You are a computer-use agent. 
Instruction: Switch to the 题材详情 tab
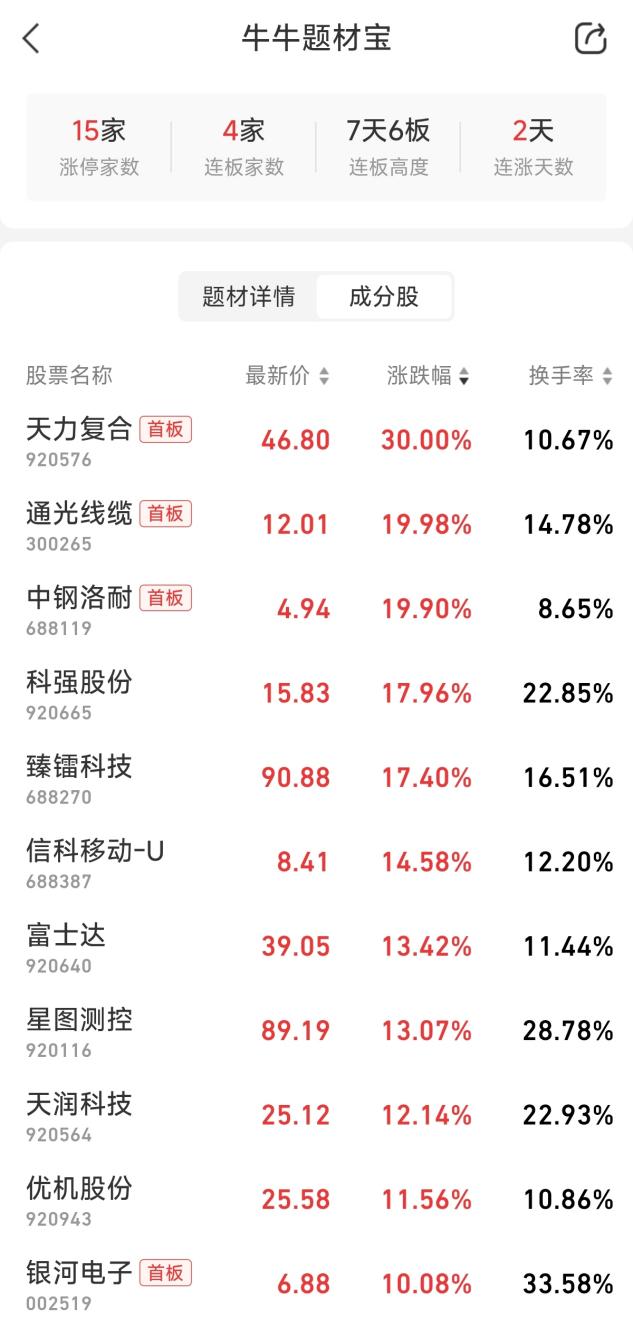click(248, 297)
